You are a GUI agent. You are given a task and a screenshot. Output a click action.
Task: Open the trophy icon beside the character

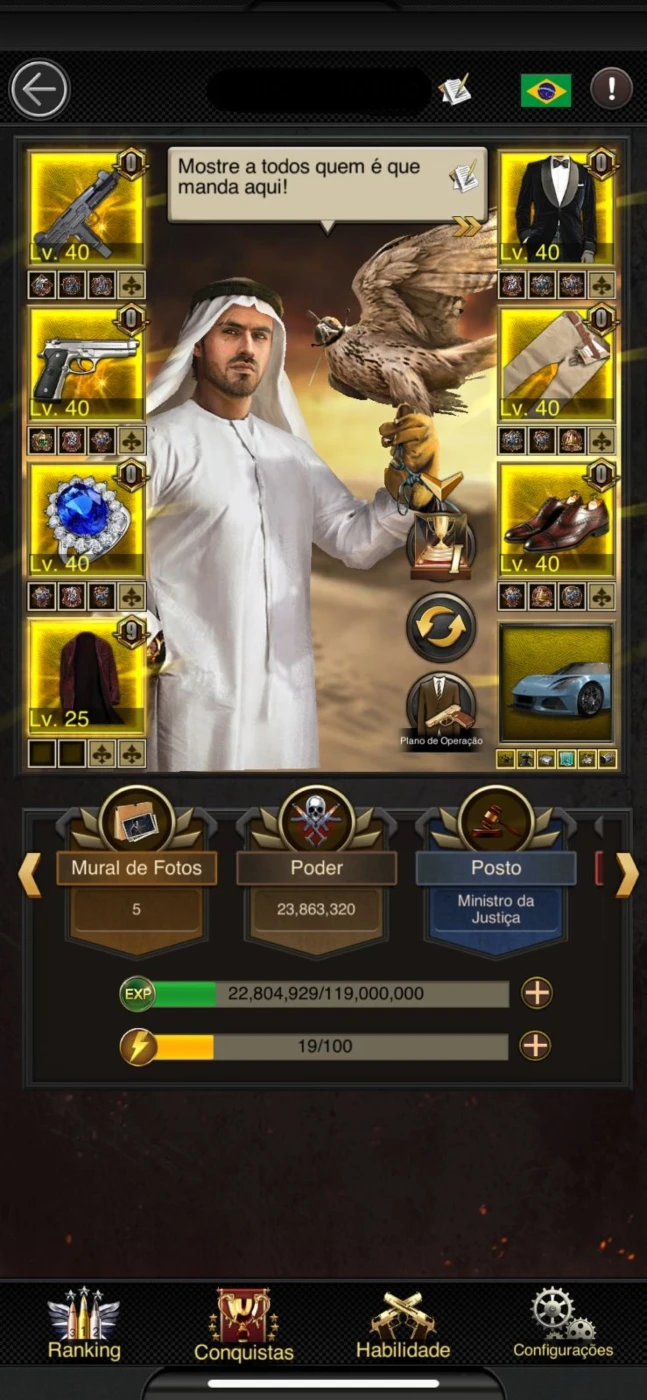(441, 546)
